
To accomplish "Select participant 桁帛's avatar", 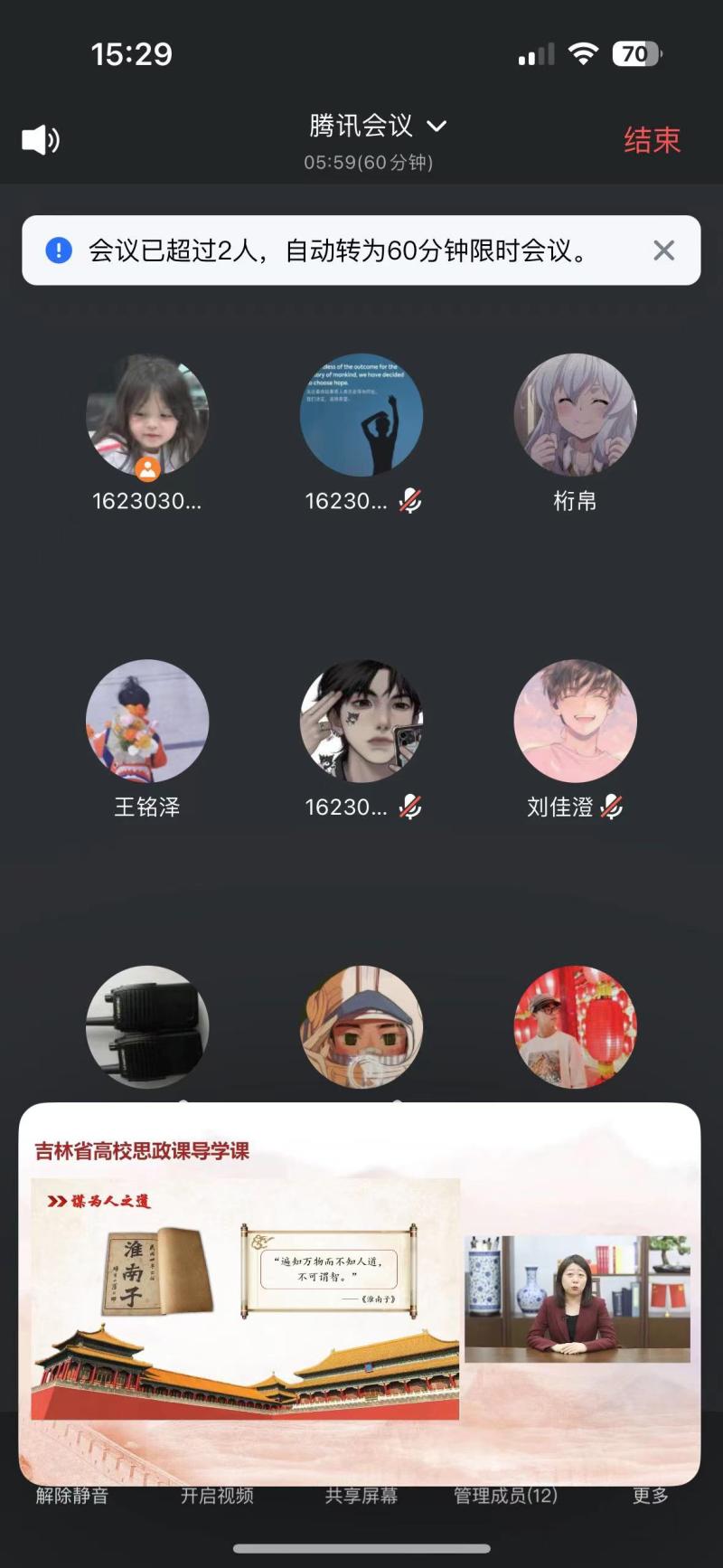I will click(576, 415).
